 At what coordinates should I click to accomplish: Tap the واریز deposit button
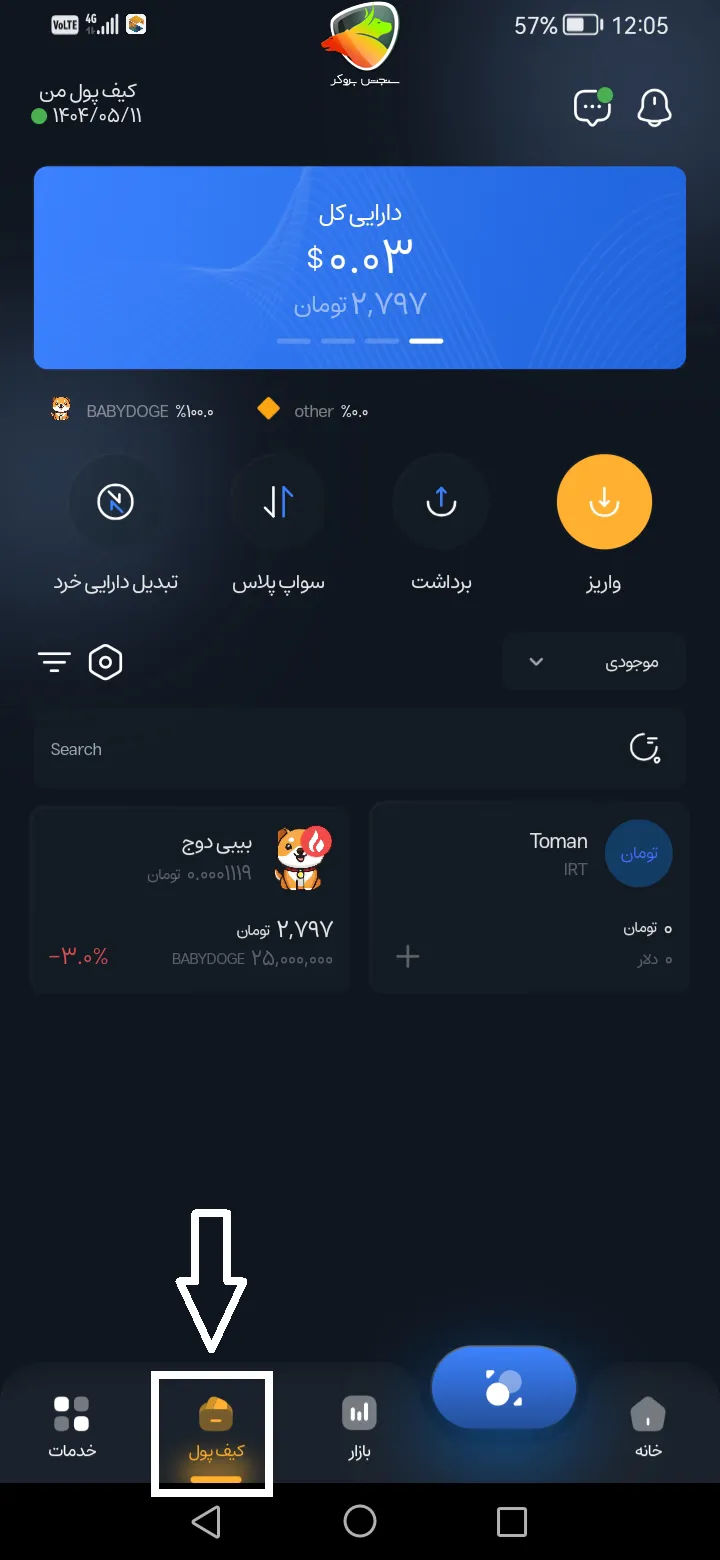click(604, 502)
